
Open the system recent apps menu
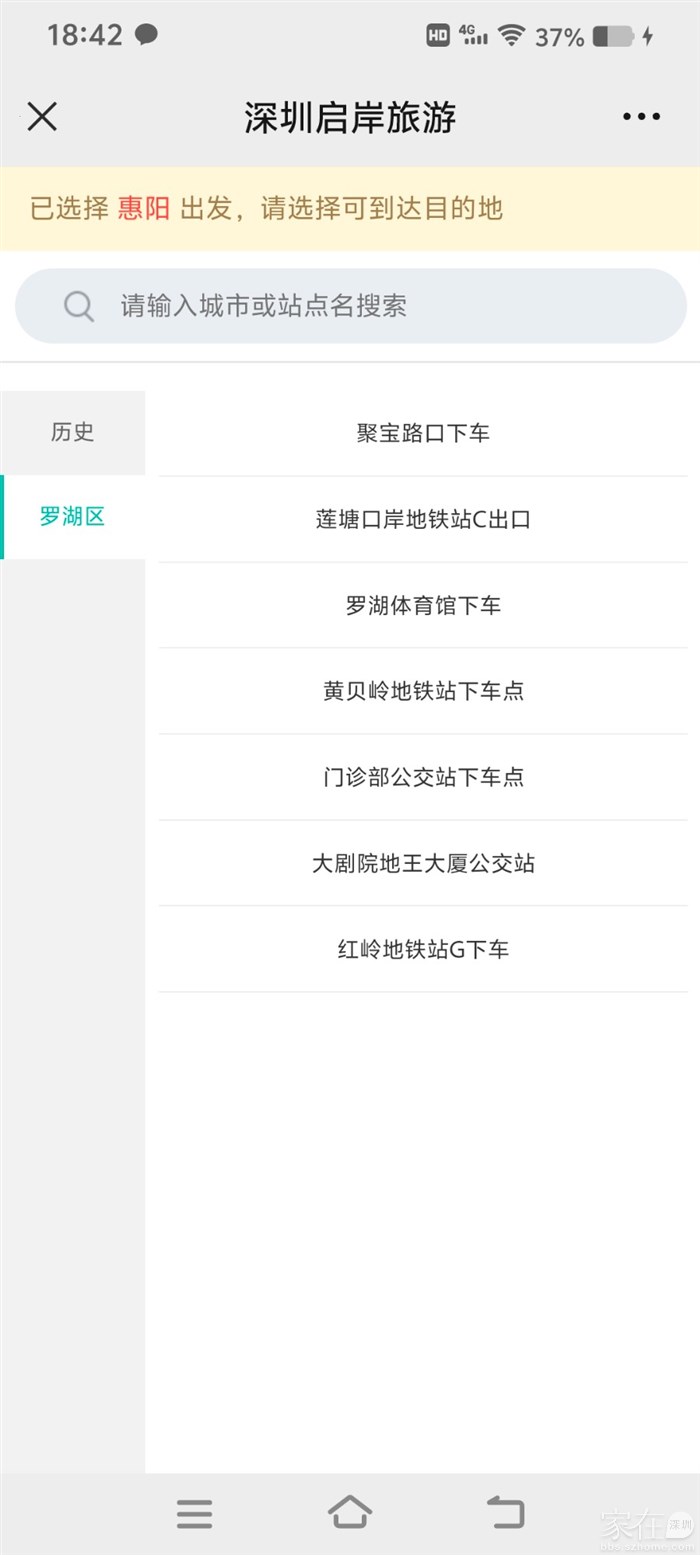click(x=194, y=1513)
